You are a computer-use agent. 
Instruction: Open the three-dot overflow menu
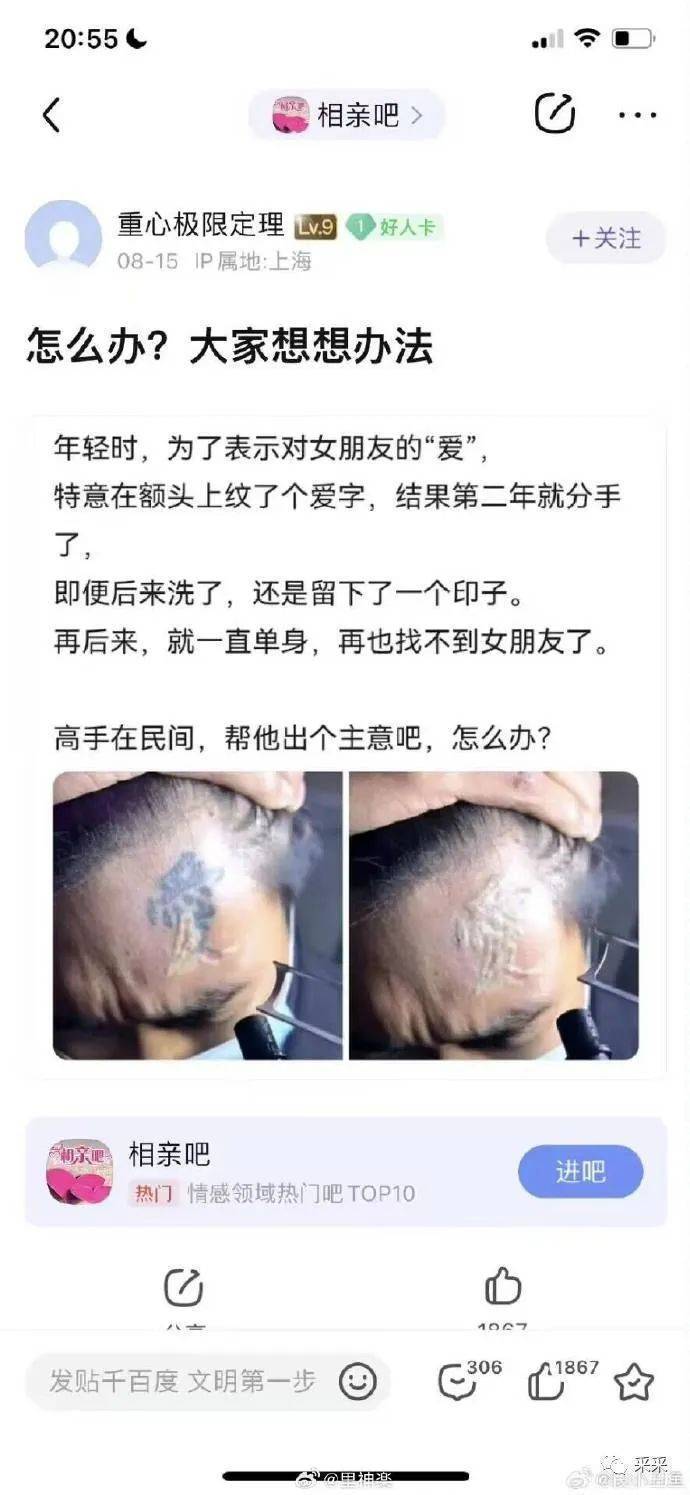(637, 116)
